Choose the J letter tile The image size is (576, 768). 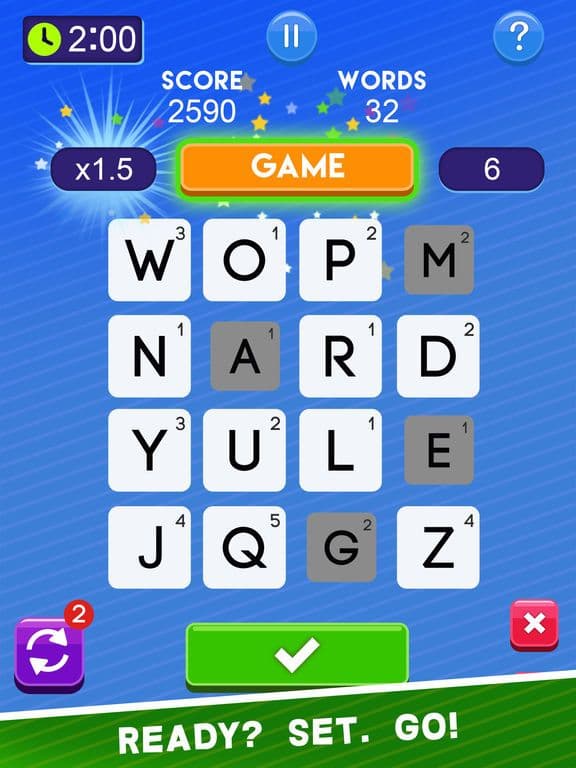pyautogui.click(x=149, y=547)
